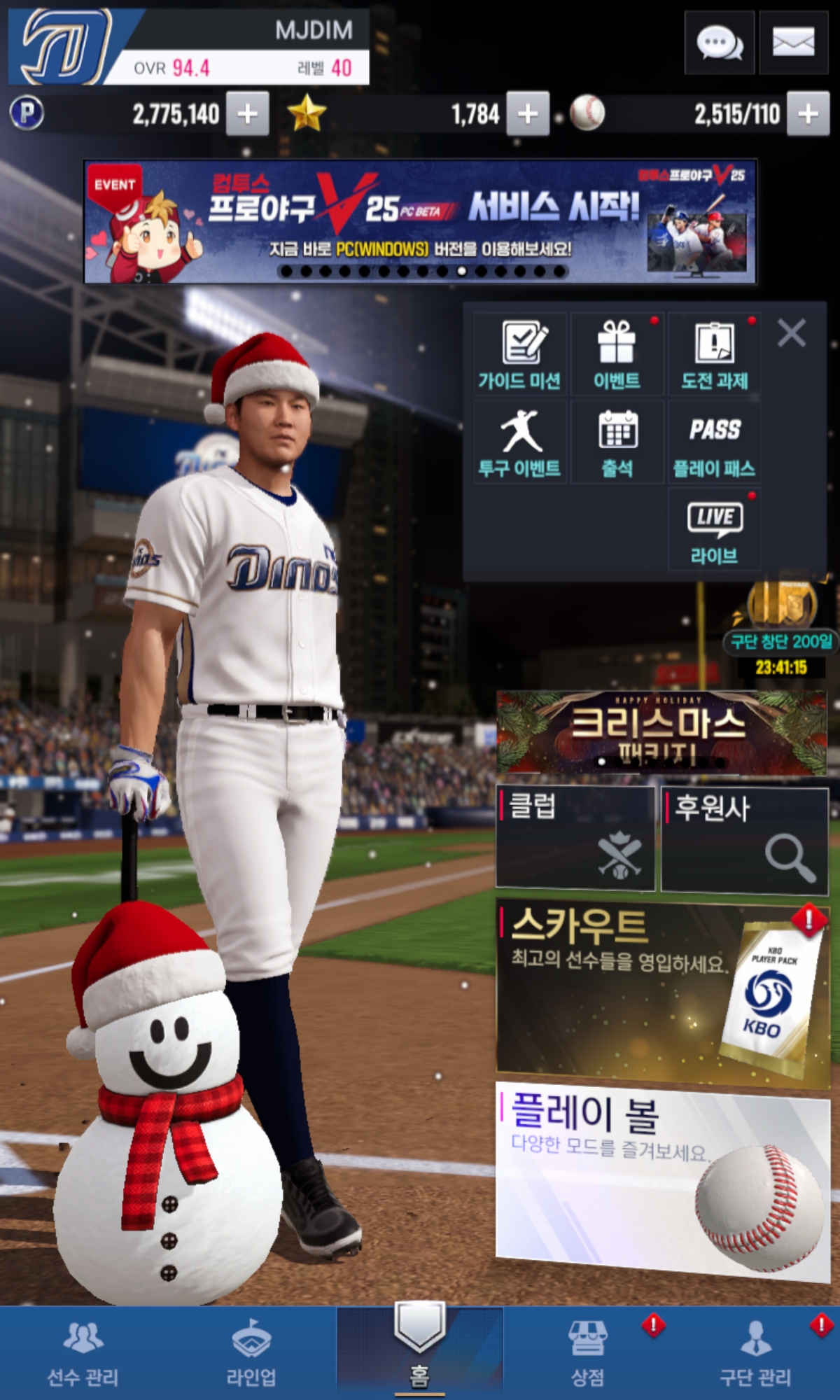Open 가이드 미션 menu

[x=519, y=355]
